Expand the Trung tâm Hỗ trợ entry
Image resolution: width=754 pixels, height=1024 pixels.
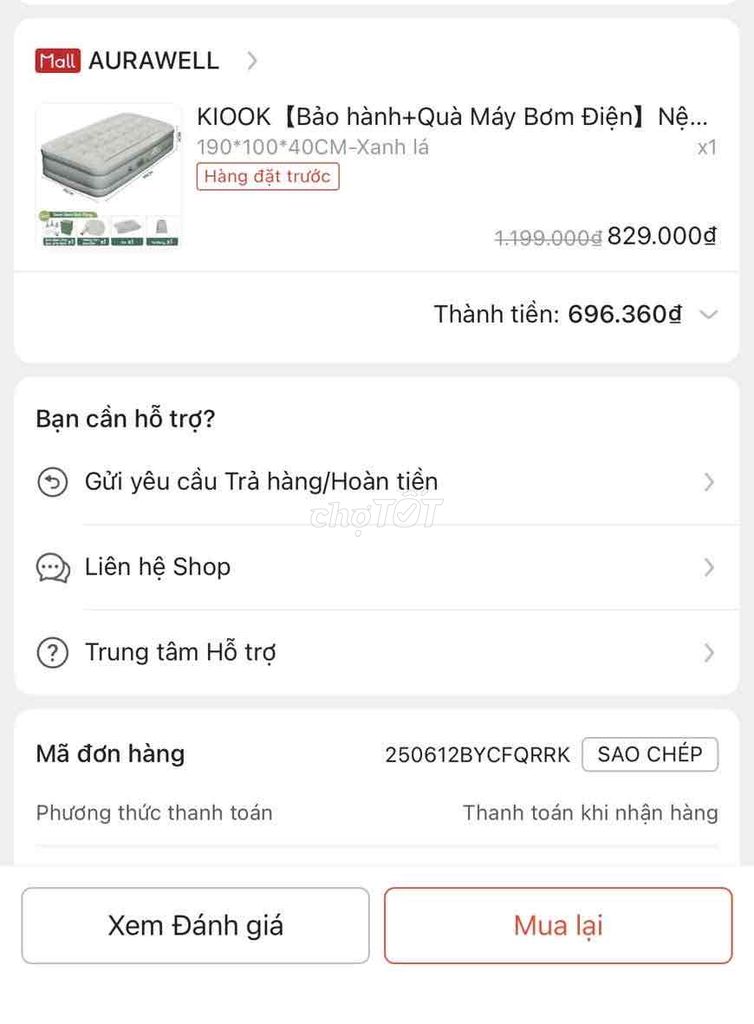point(708,652)
